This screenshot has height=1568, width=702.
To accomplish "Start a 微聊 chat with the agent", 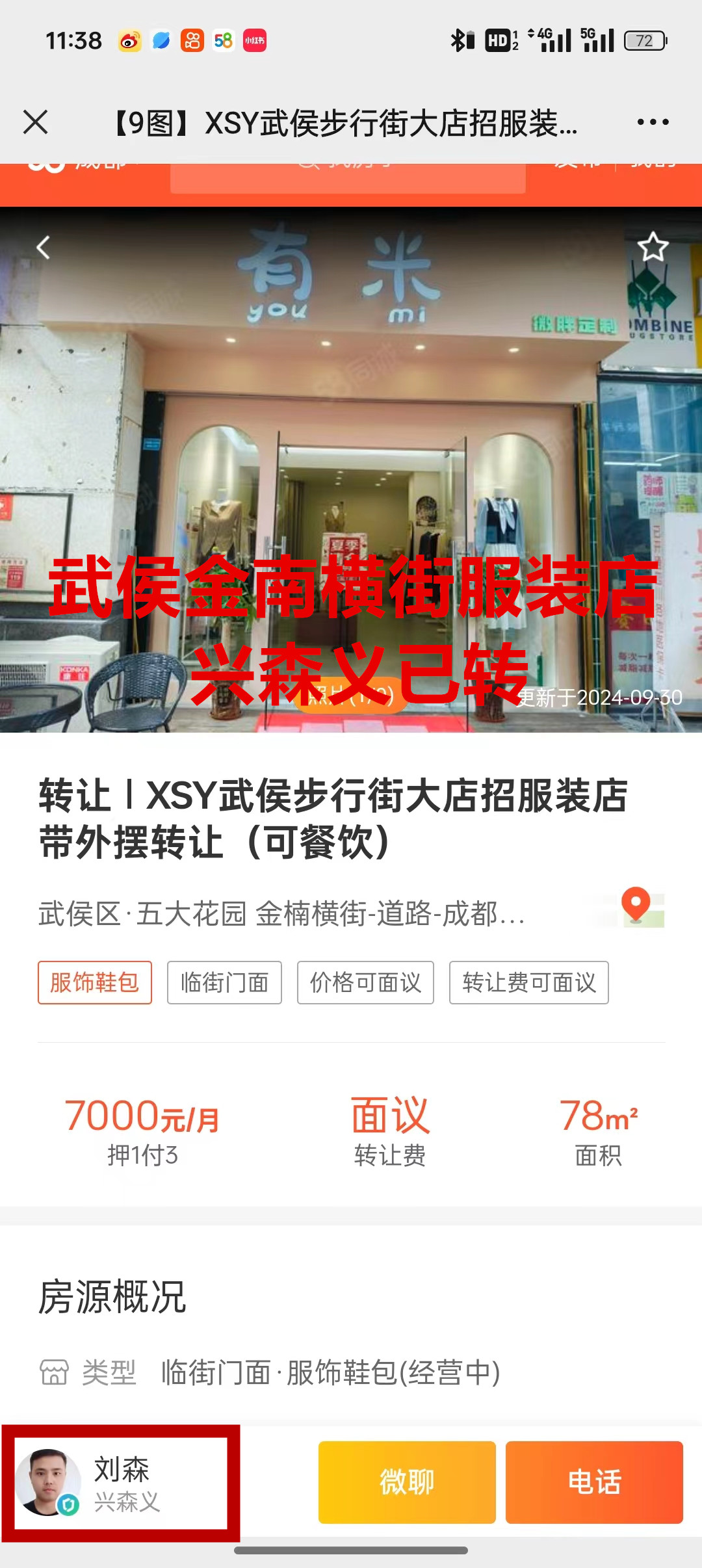I will coord(407,1482).
